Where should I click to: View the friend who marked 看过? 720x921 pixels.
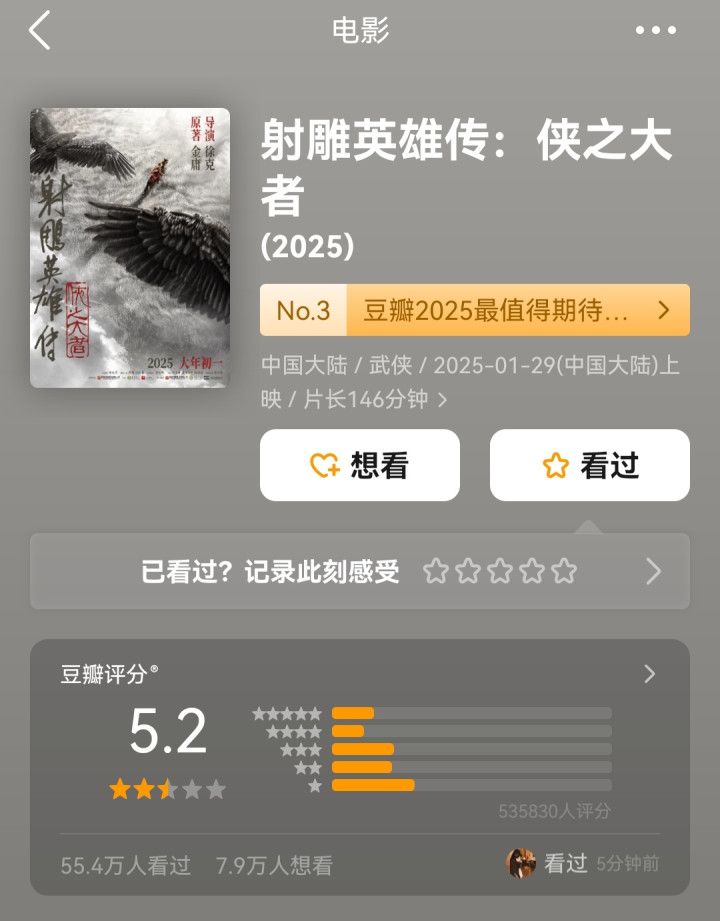coord(522,864)
